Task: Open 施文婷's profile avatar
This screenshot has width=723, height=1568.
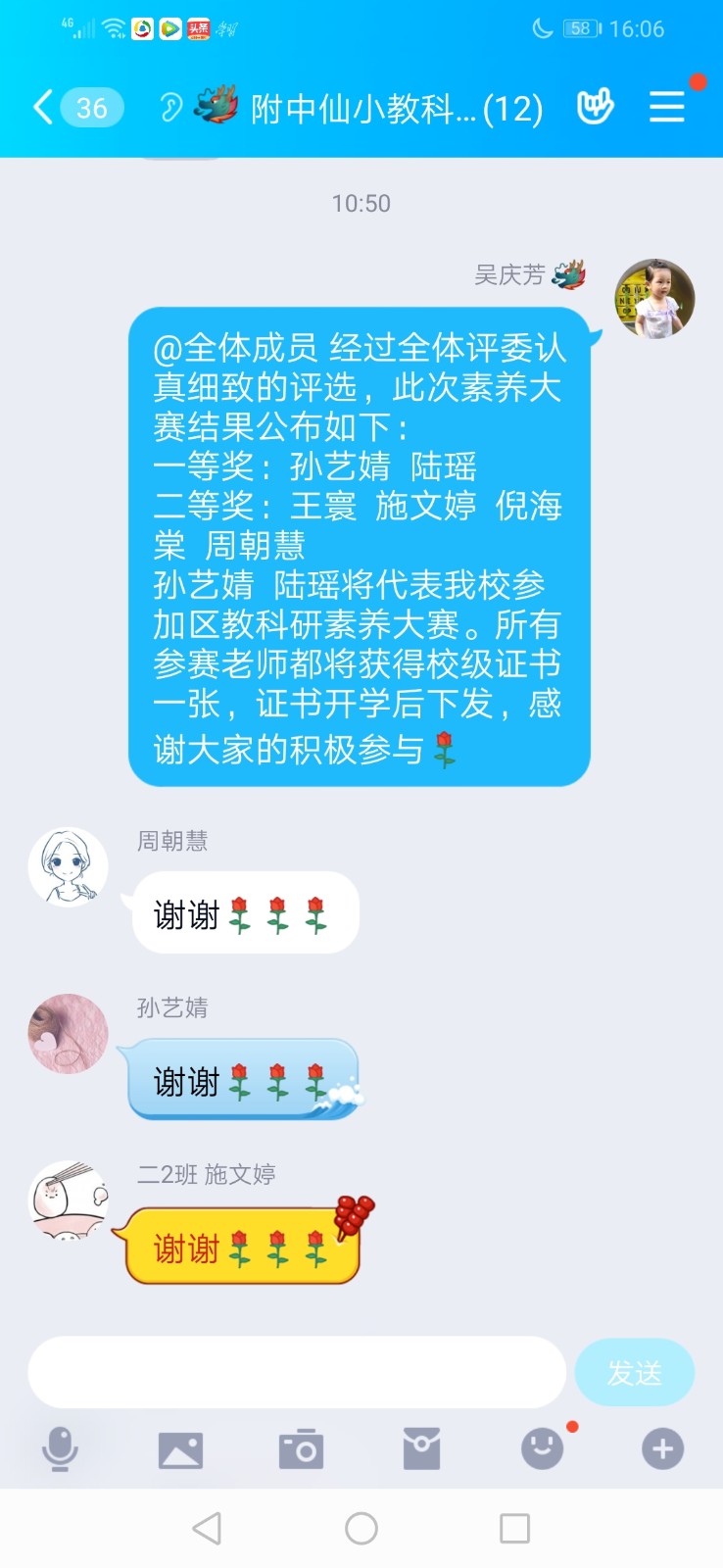Action: coord(68,1201)
